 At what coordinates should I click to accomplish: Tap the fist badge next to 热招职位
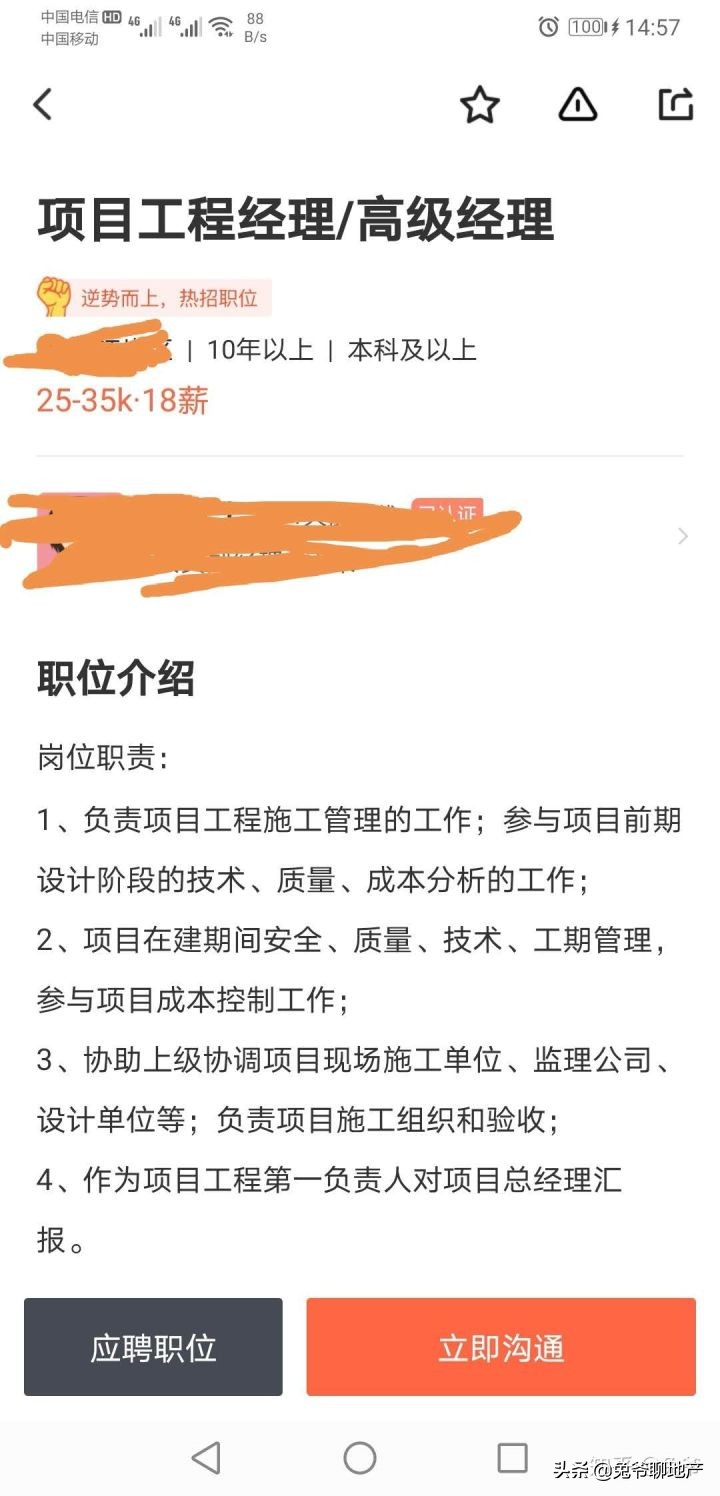(55, 294)
